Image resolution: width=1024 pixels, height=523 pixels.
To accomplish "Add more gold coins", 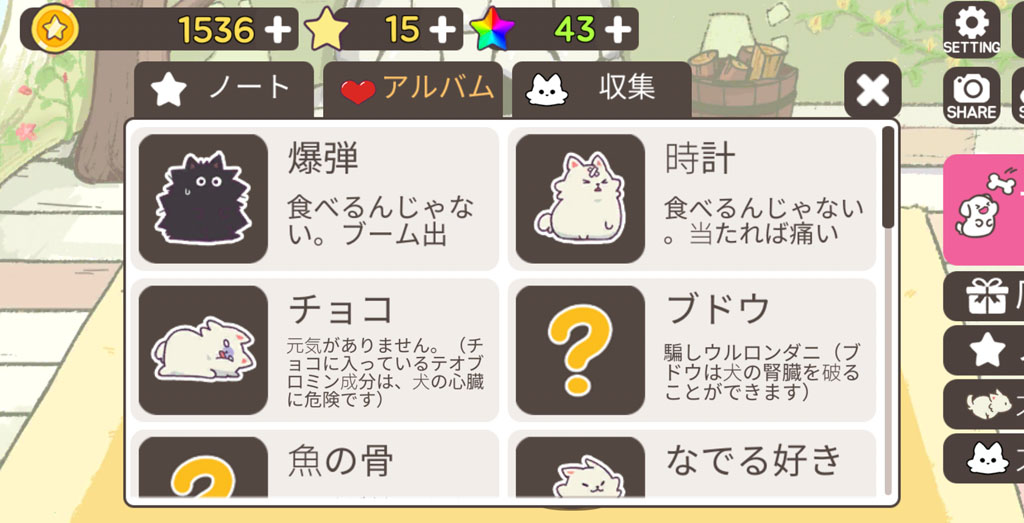I will 279,30.
